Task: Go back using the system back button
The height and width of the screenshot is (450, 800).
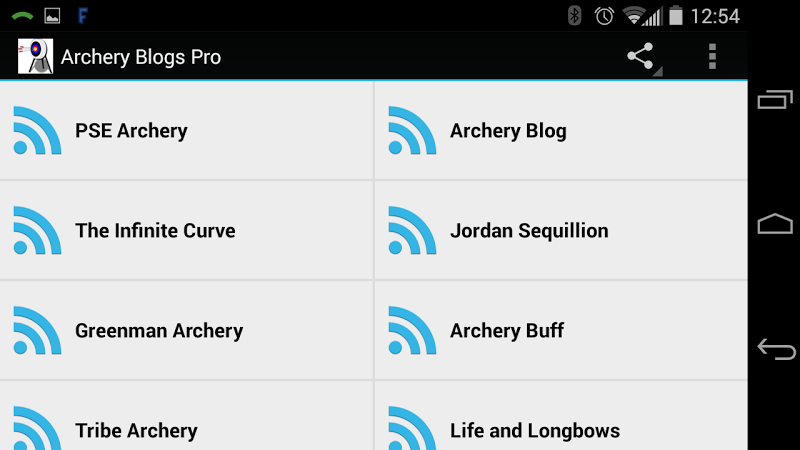Action: coord(776,349)
